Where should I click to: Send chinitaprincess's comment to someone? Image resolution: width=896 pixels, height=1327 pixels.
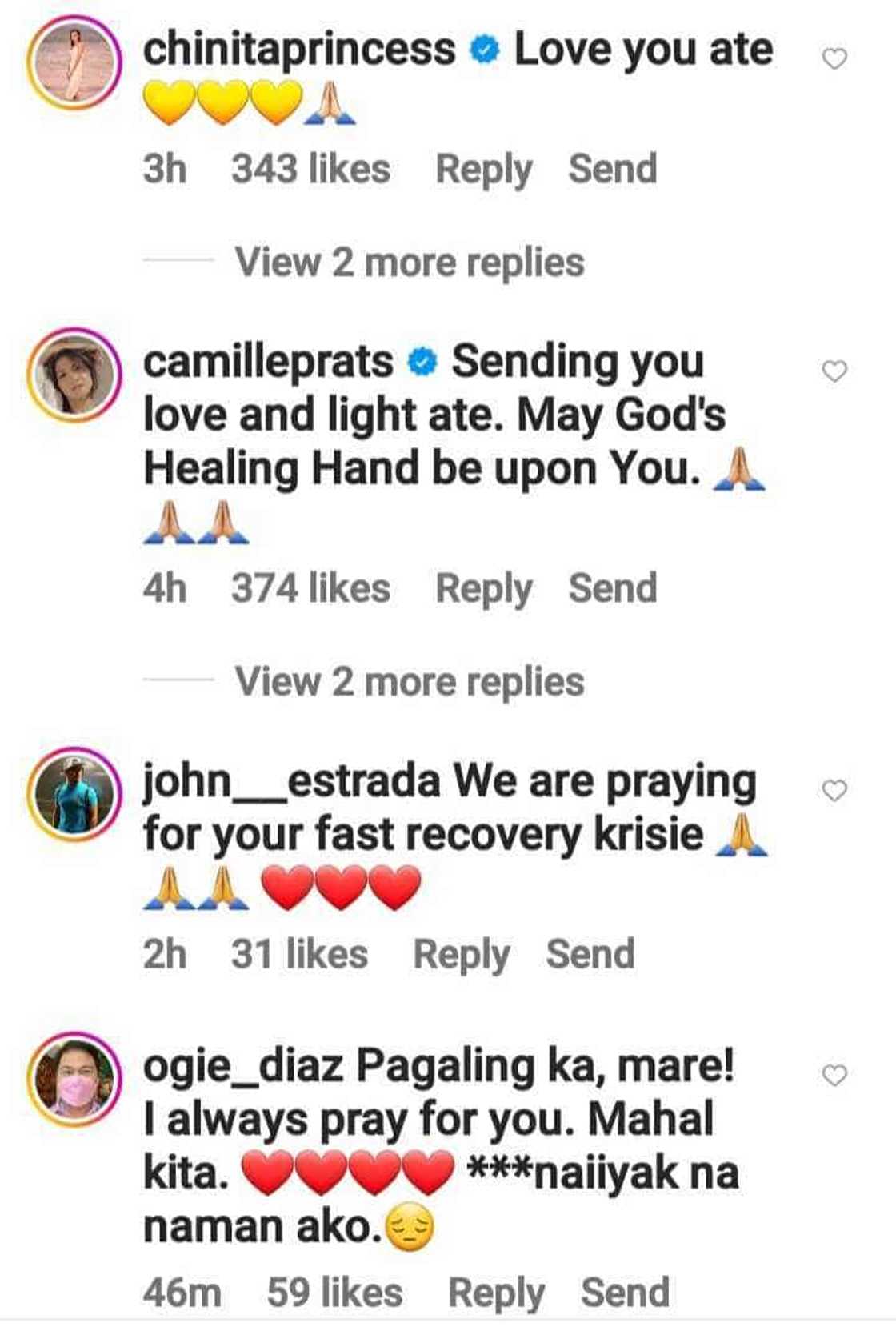[x=612, y=170]
